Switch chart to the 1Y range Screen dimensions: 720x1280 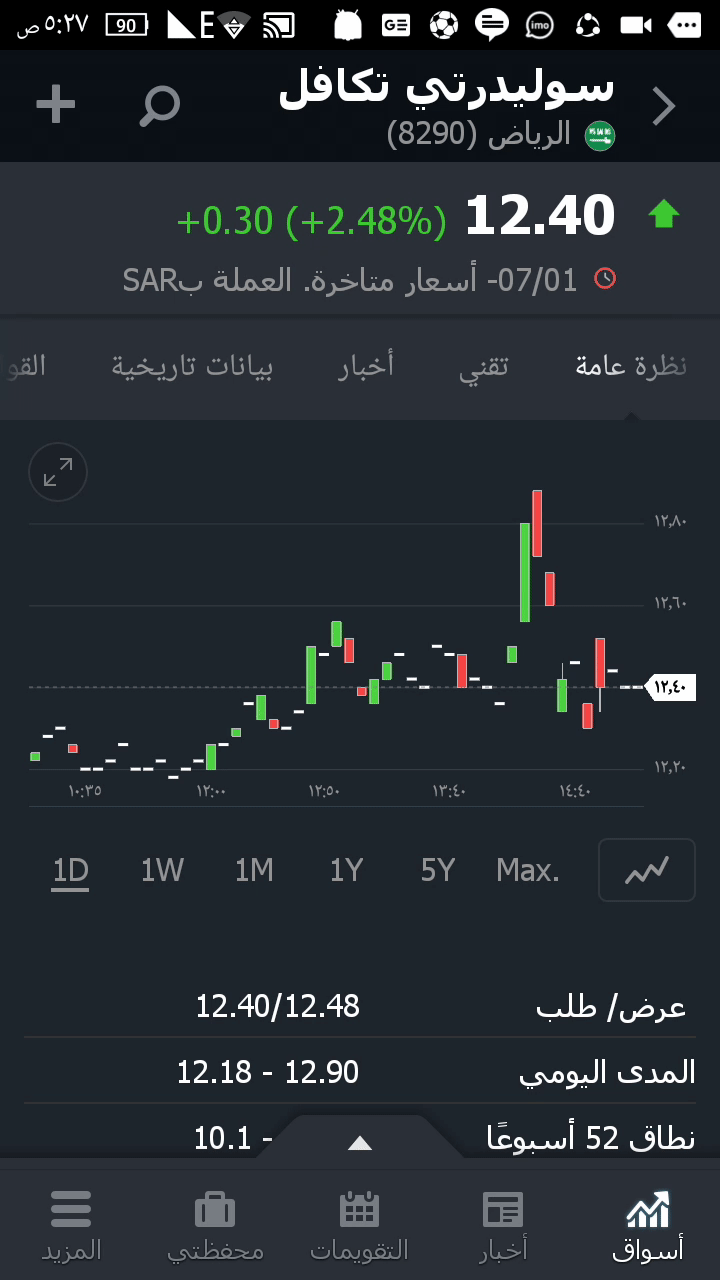(x=346, y=870)
